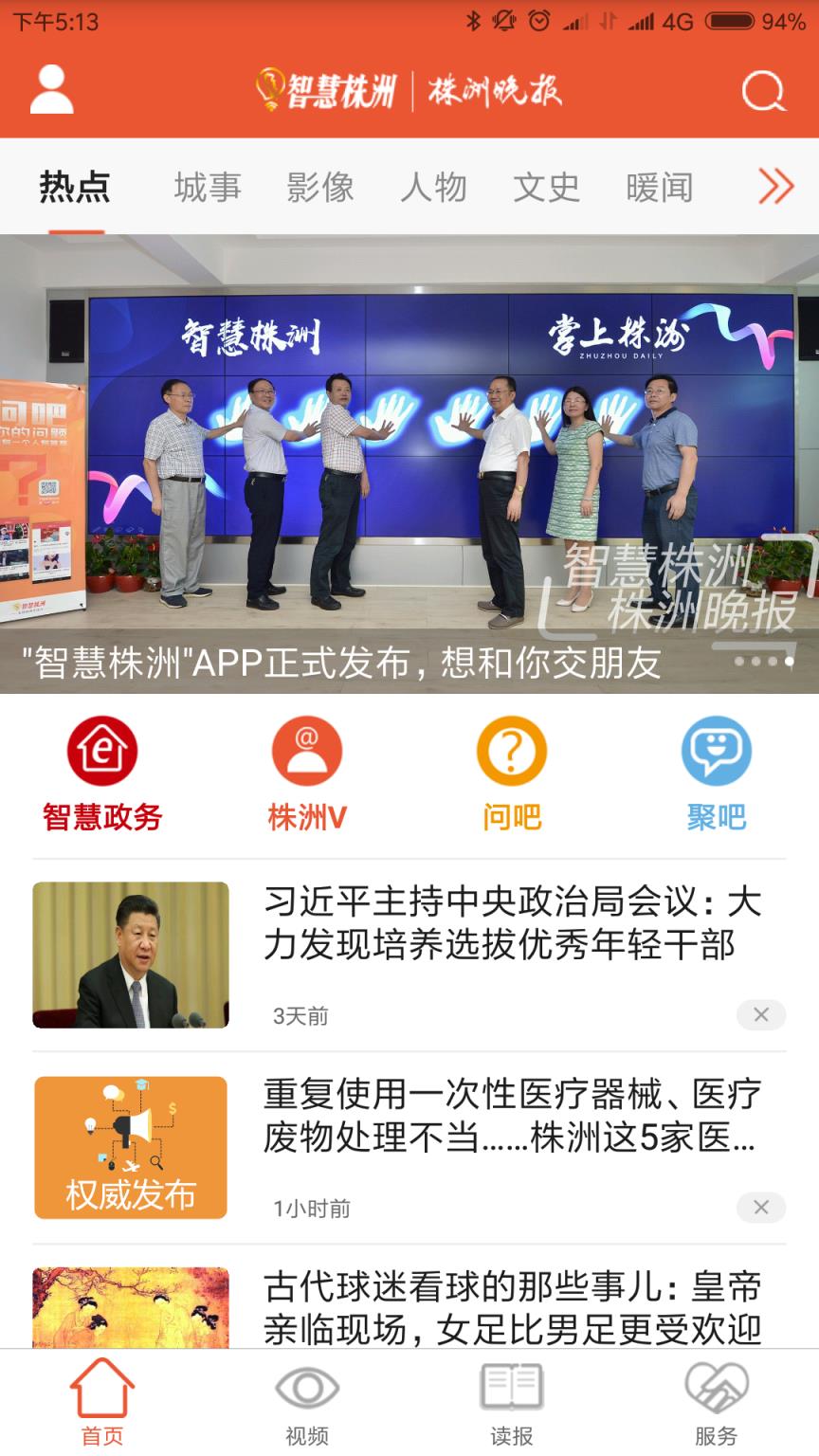The width and height of the screenshot is (819, 1456).
Task: Switch to 视频 using the eye icon
Action: tap(306, 1390)
